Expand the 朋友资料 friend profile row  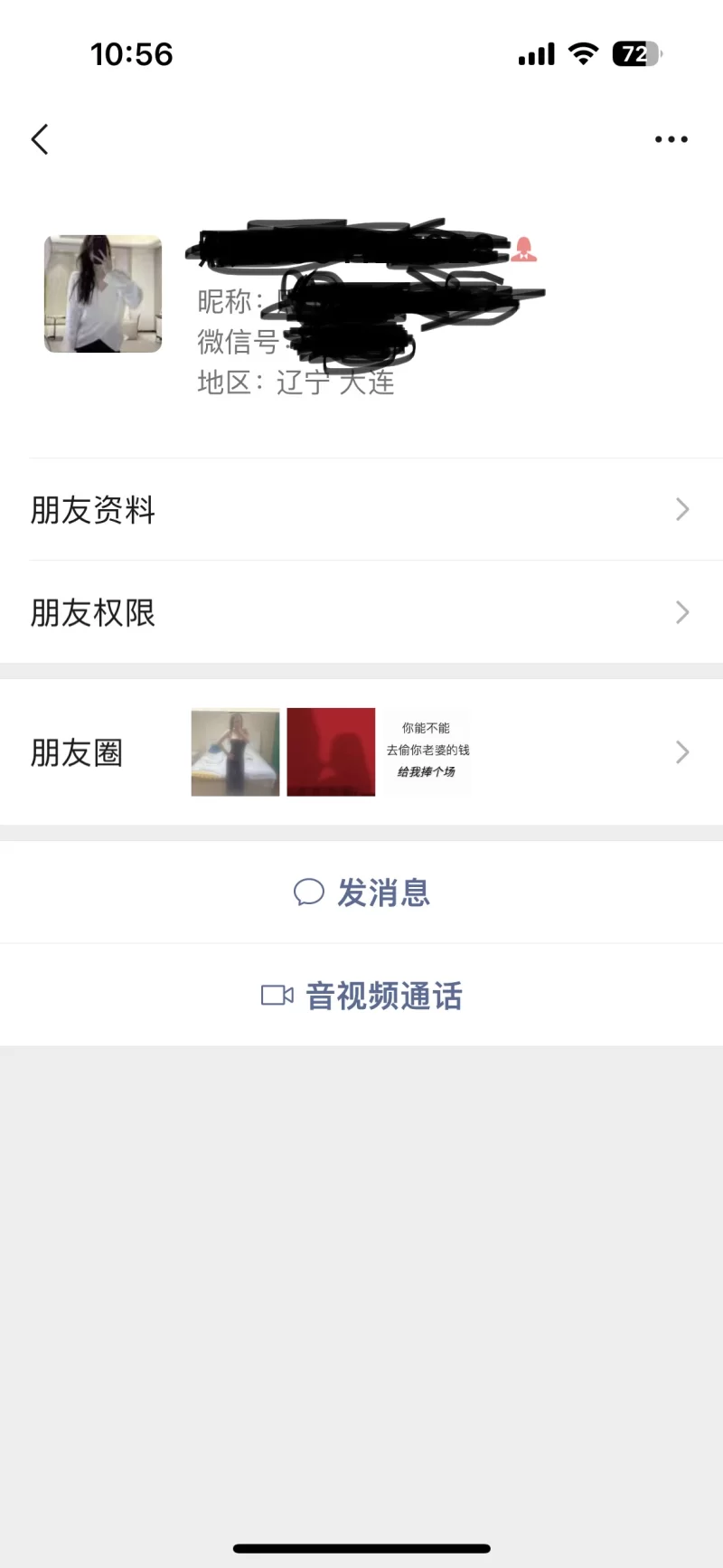click(x=682, y=510)
